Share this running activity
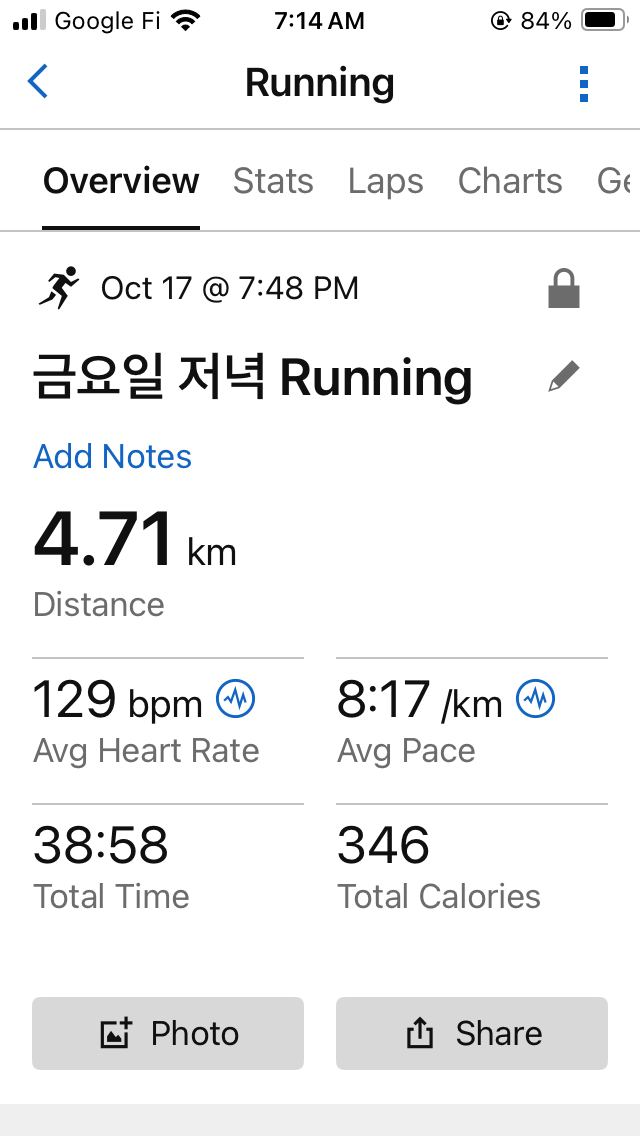The height and width of the screenshot is (1136, 640). pyautogui.click(x=472, y=1033)
